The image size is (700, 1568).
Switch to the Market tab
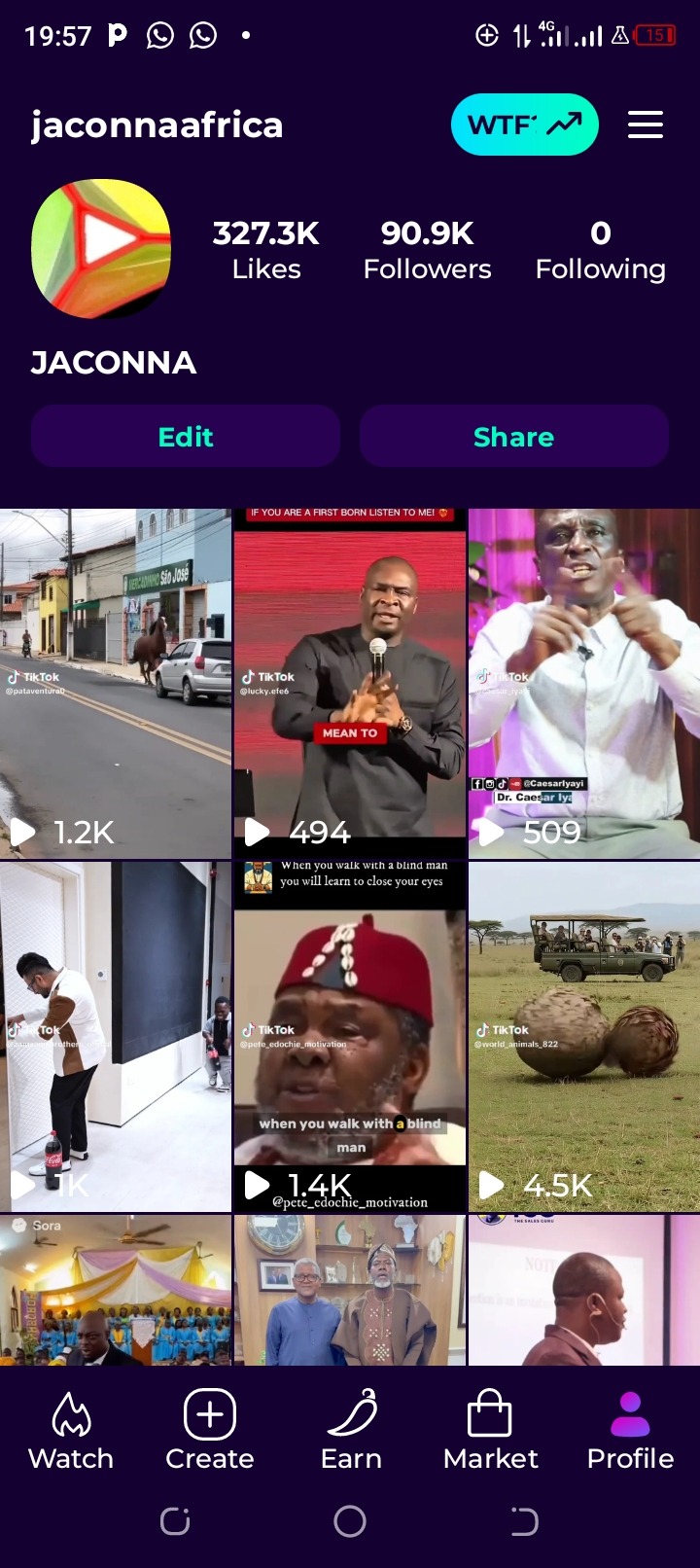(490, 1431)
